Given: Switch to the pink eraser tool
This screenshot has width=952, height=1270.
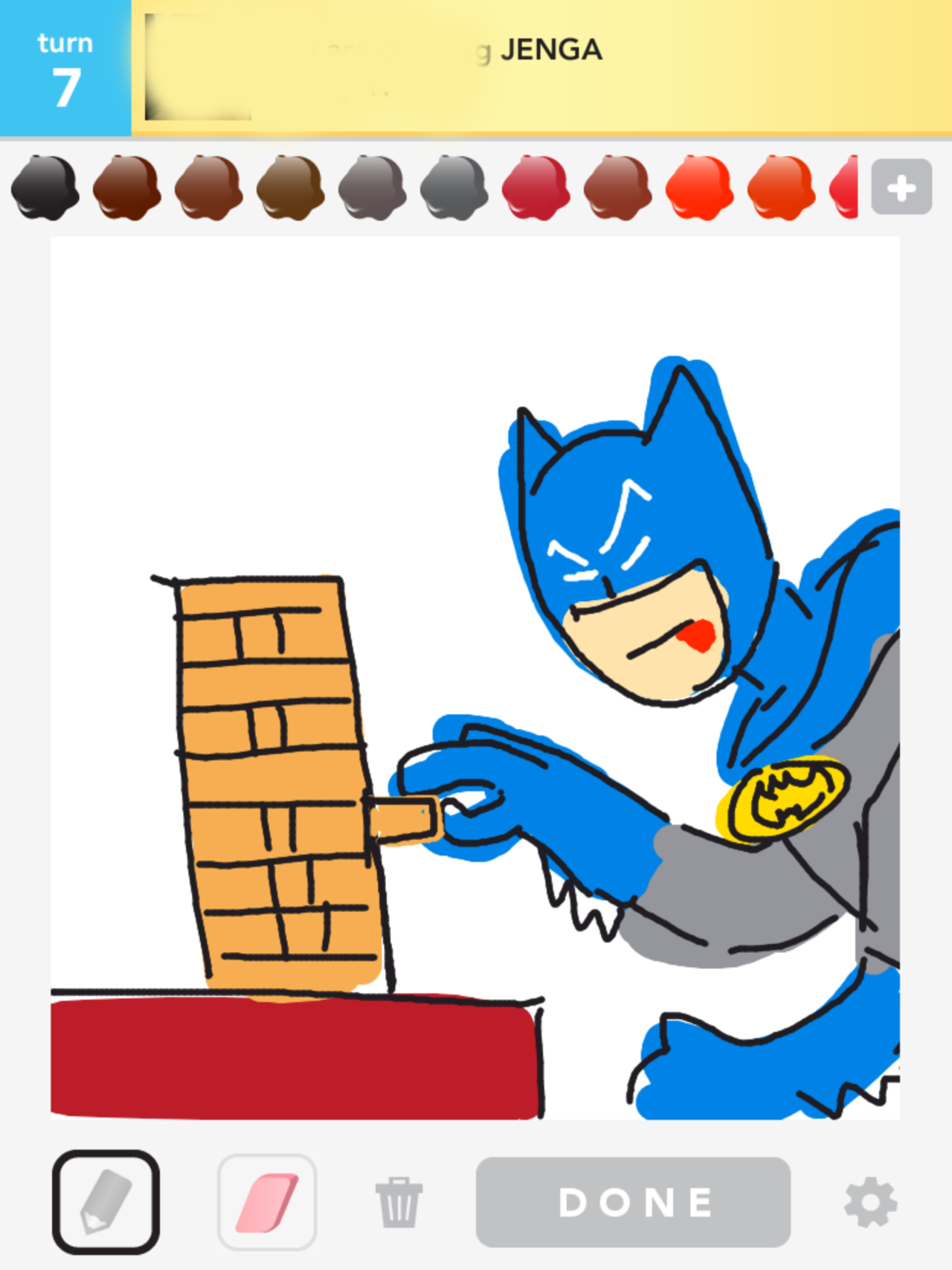Looking at the screenshot, I should pos(267,1202).
